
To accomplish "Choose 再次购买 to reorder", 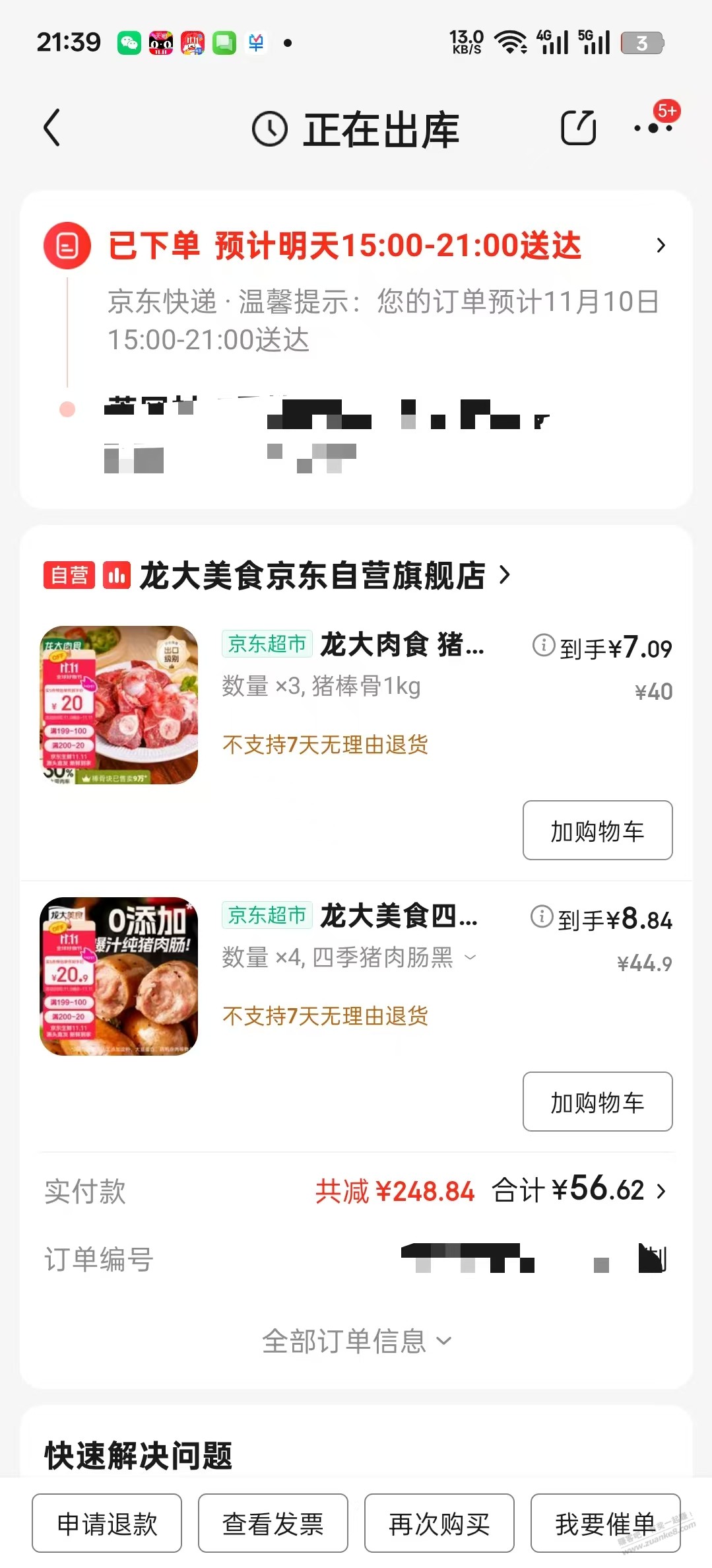I will [439, 1523].
